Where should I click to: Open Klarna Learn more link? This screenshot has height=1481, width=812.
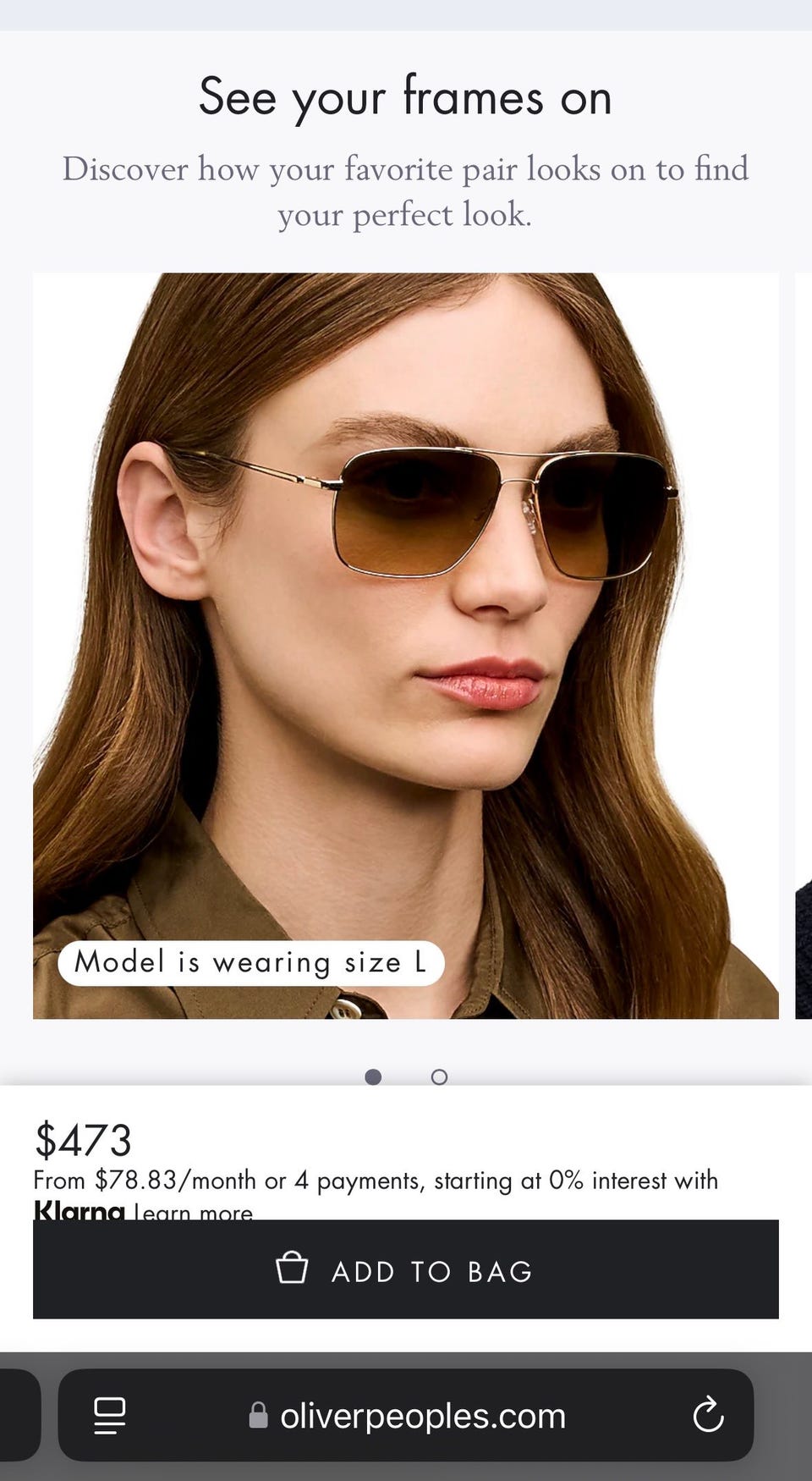(x=194, y=1212)
